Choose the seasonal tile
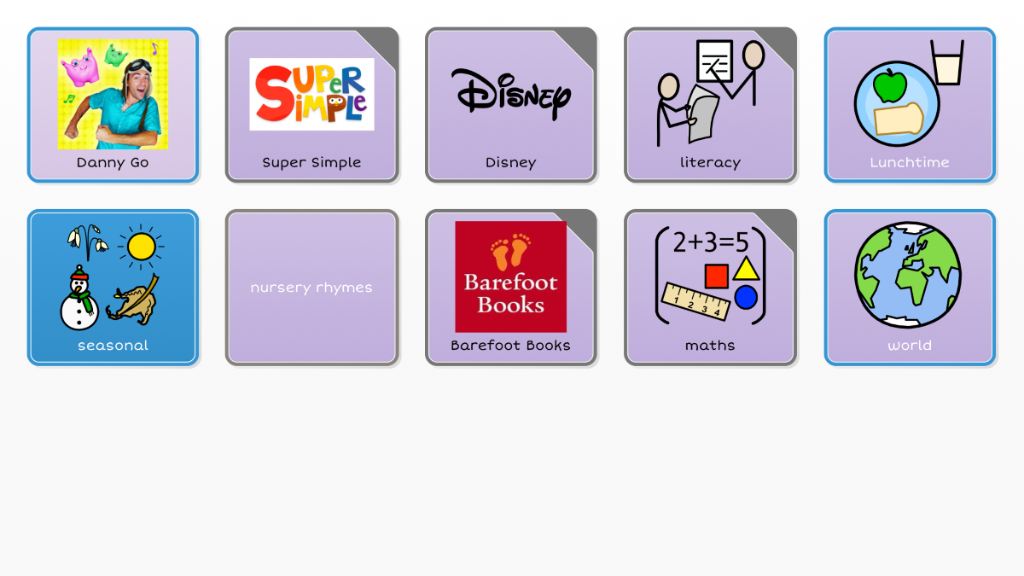 click(x=113, y=287)
